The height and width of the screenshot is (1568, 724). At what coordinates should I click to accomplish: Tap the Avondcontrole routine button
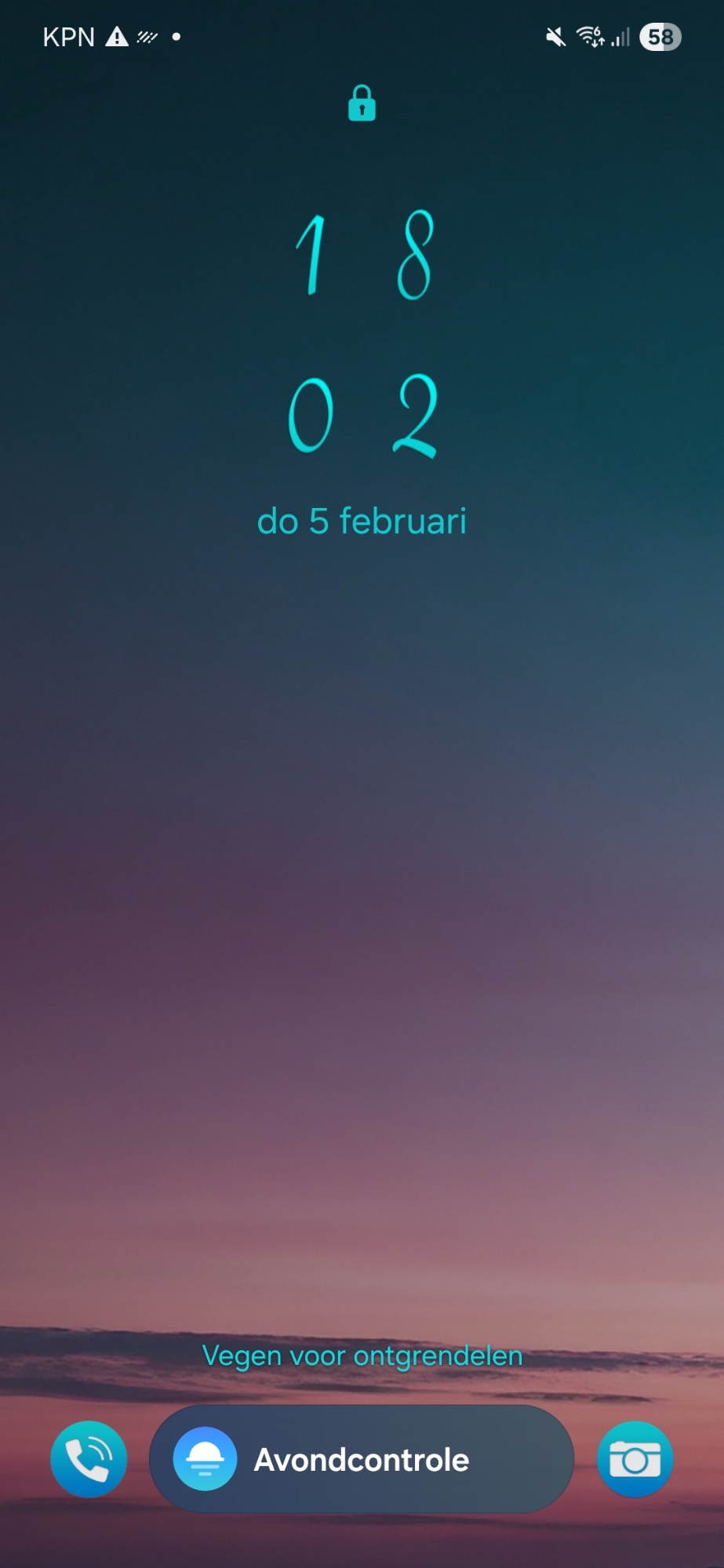pyautogui.click(x=362, y=1459)
